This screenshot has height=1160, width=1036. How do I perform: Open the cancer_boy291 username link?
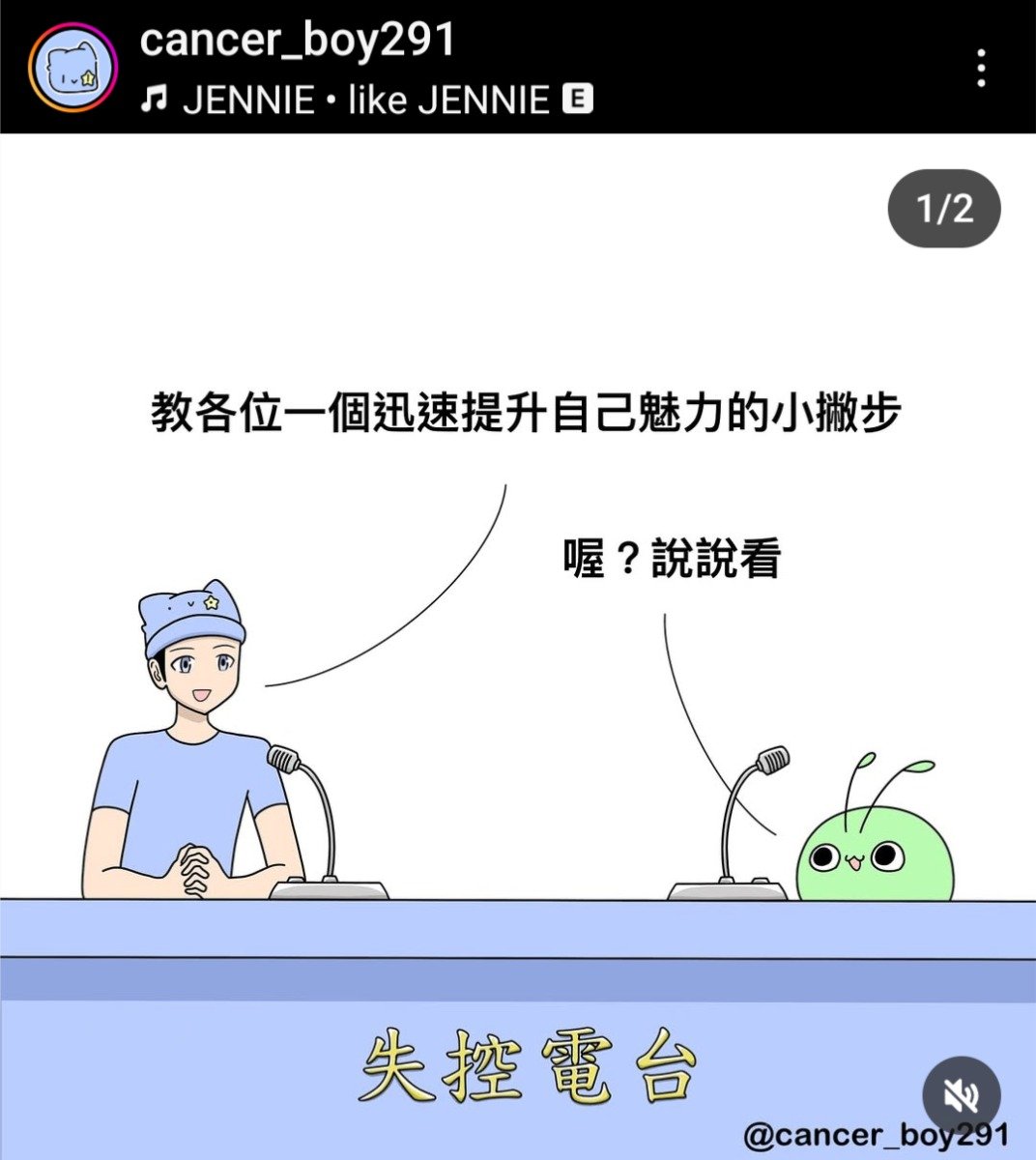pyautogui.click(x=298, y=41)
